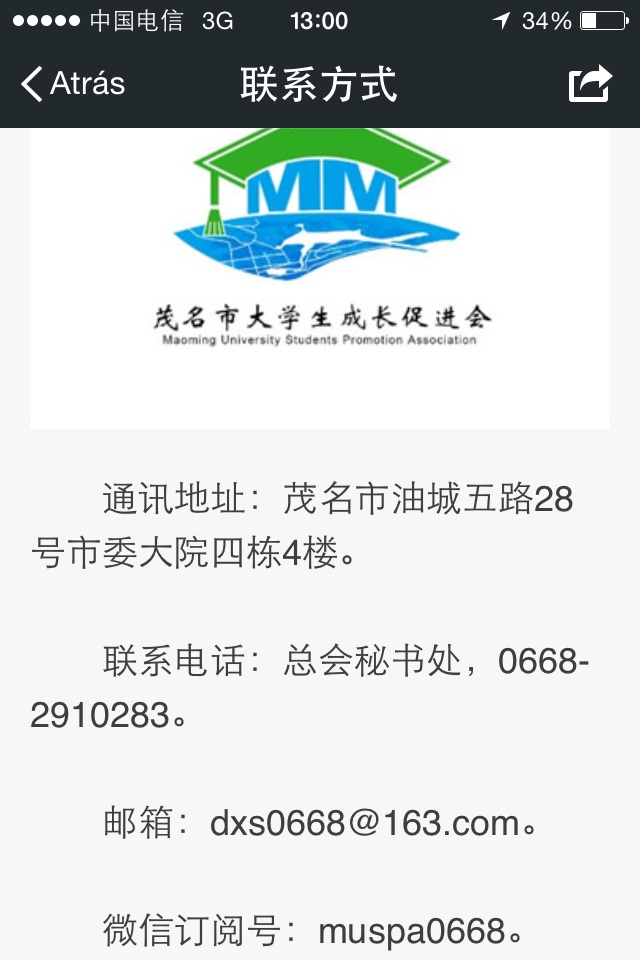Viewport: 640px width, 960px height.
Task: Go back via the Atrás button
Action: tap(72, 84)
